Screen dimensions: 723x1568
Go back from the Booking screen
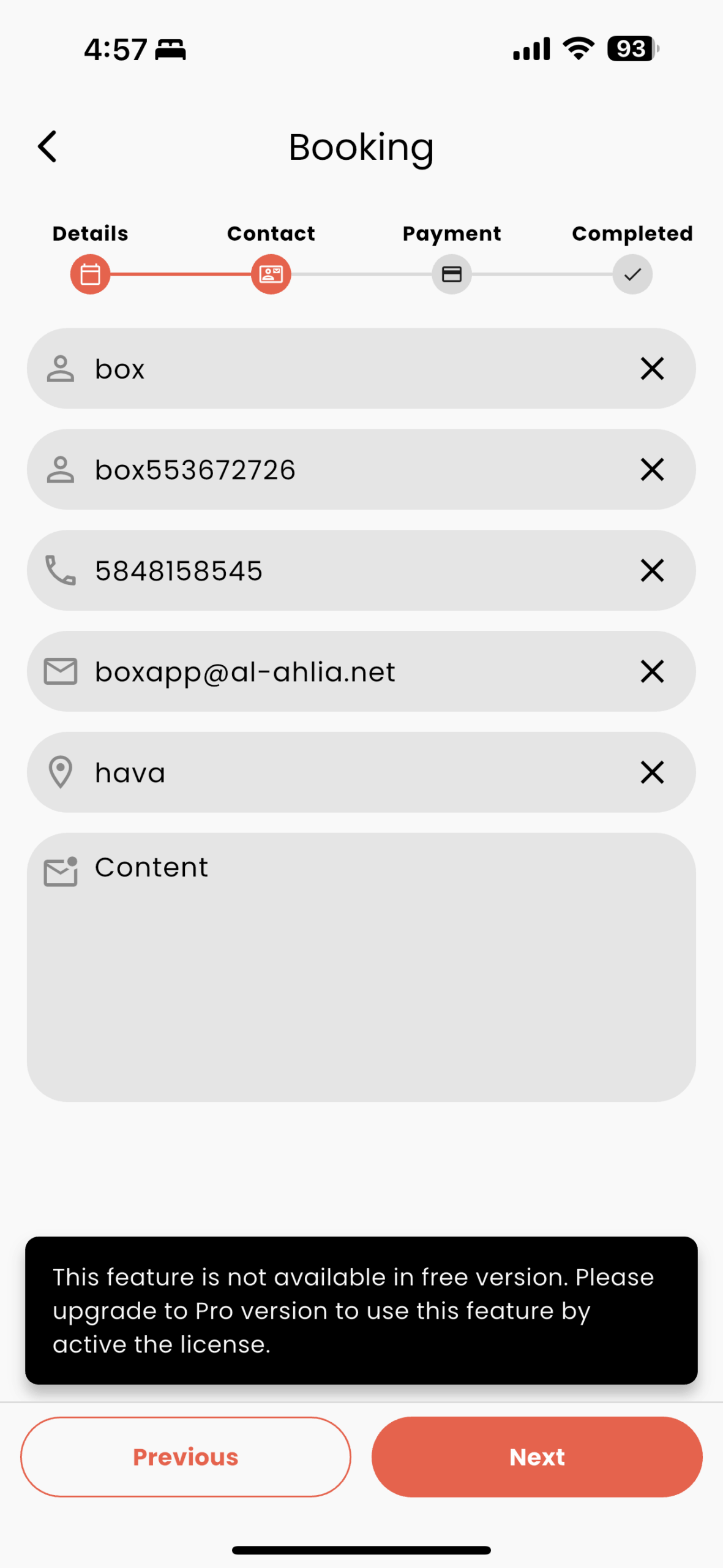point(48,147)
